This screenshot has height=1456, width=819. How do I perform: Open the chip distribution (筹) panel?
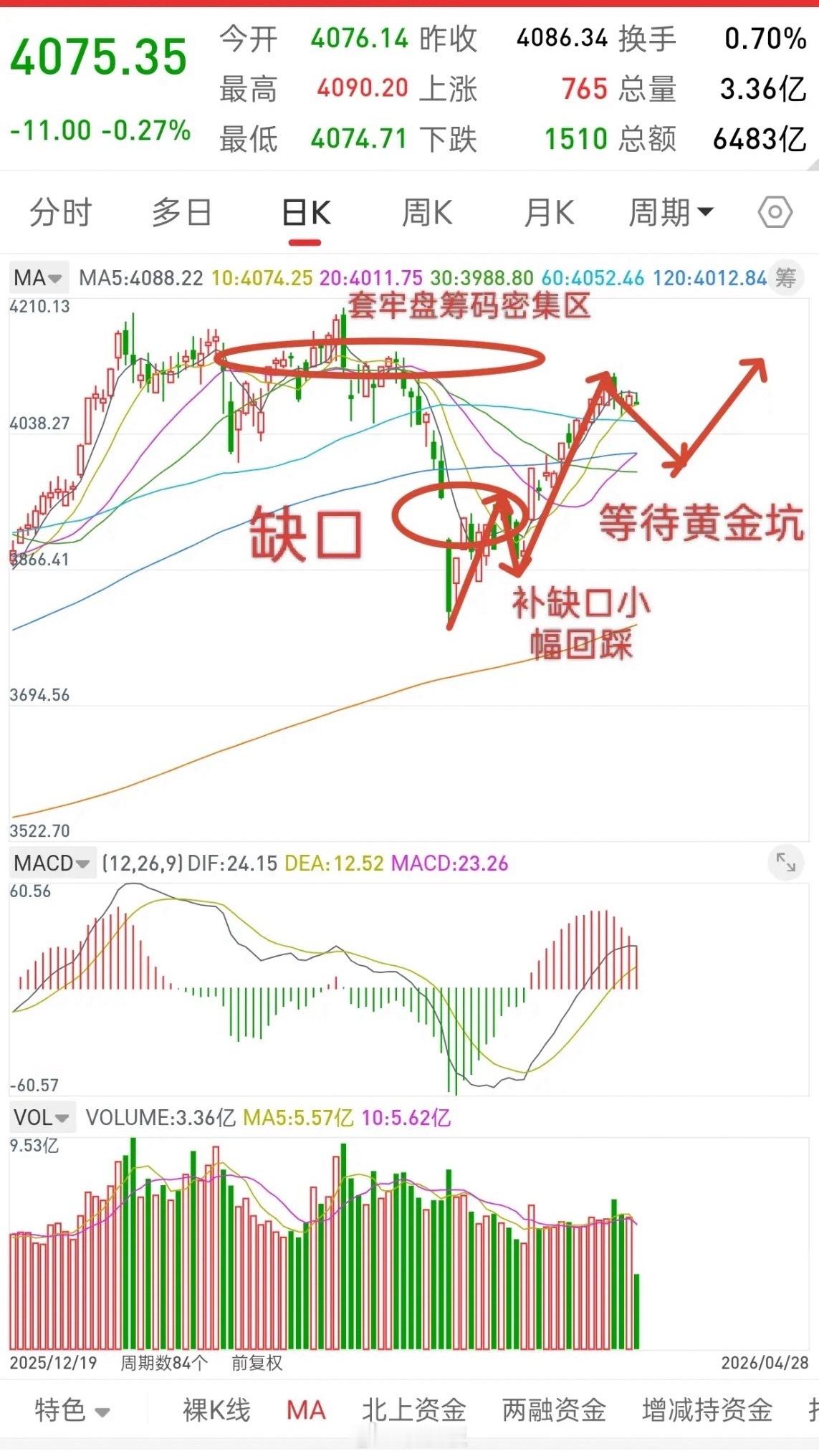click(787, 279)
